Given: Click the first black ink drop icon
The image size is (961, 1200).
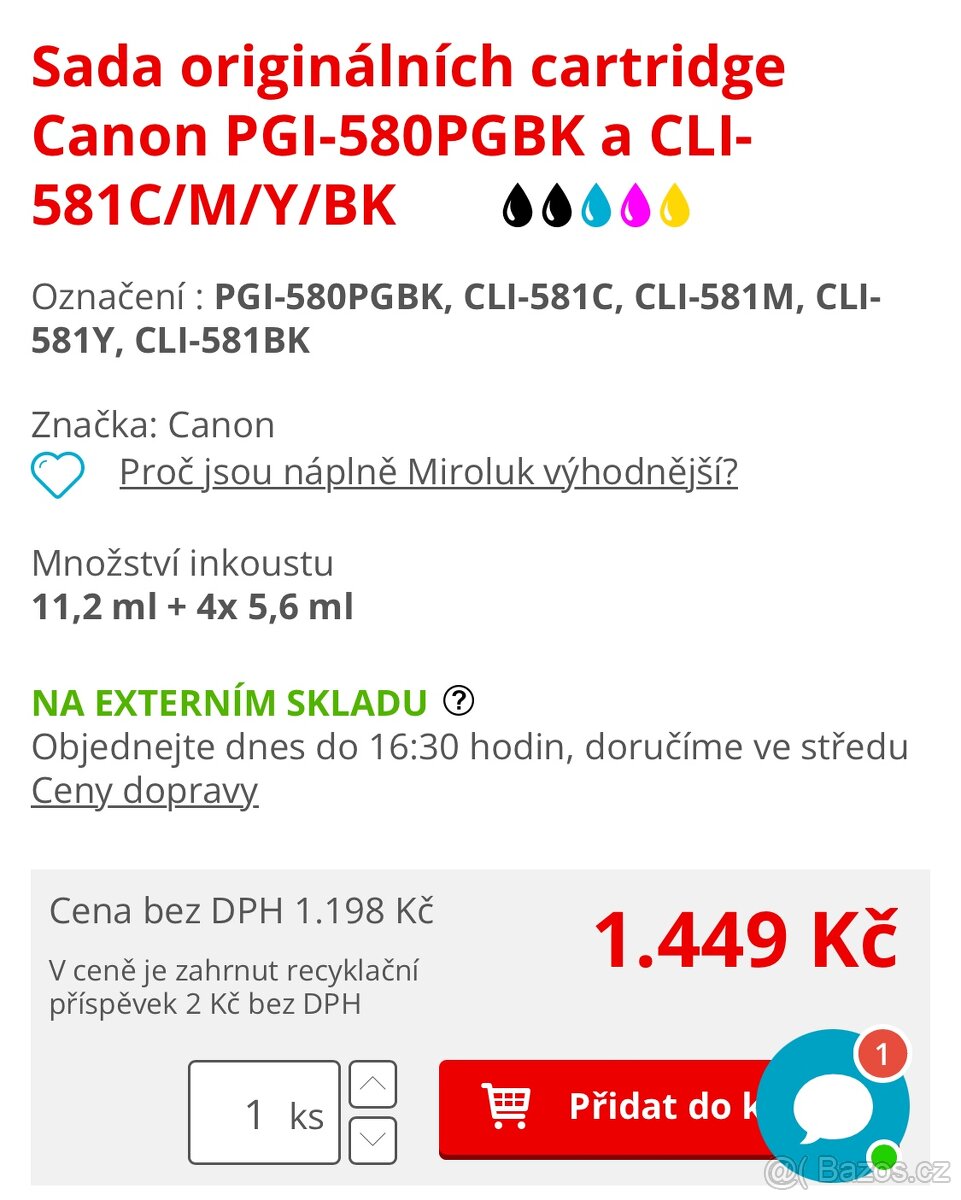Looking at the screenshot, I should [516, 207].
